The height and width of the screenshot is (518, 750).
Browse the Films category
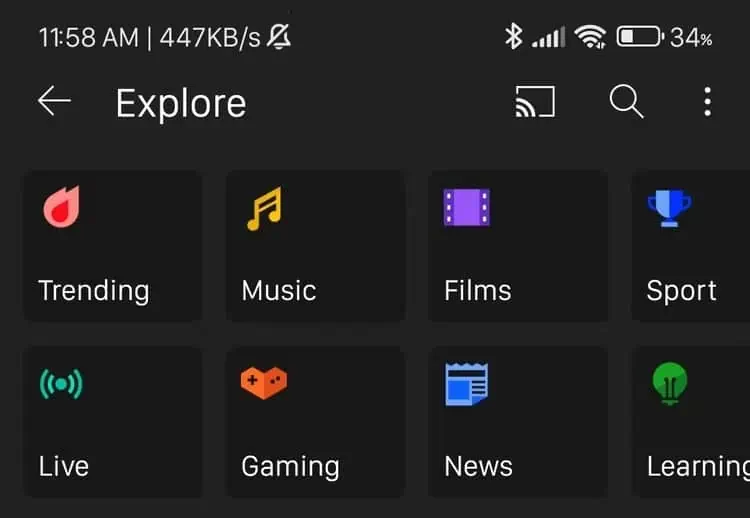click(x=518, y=246)
